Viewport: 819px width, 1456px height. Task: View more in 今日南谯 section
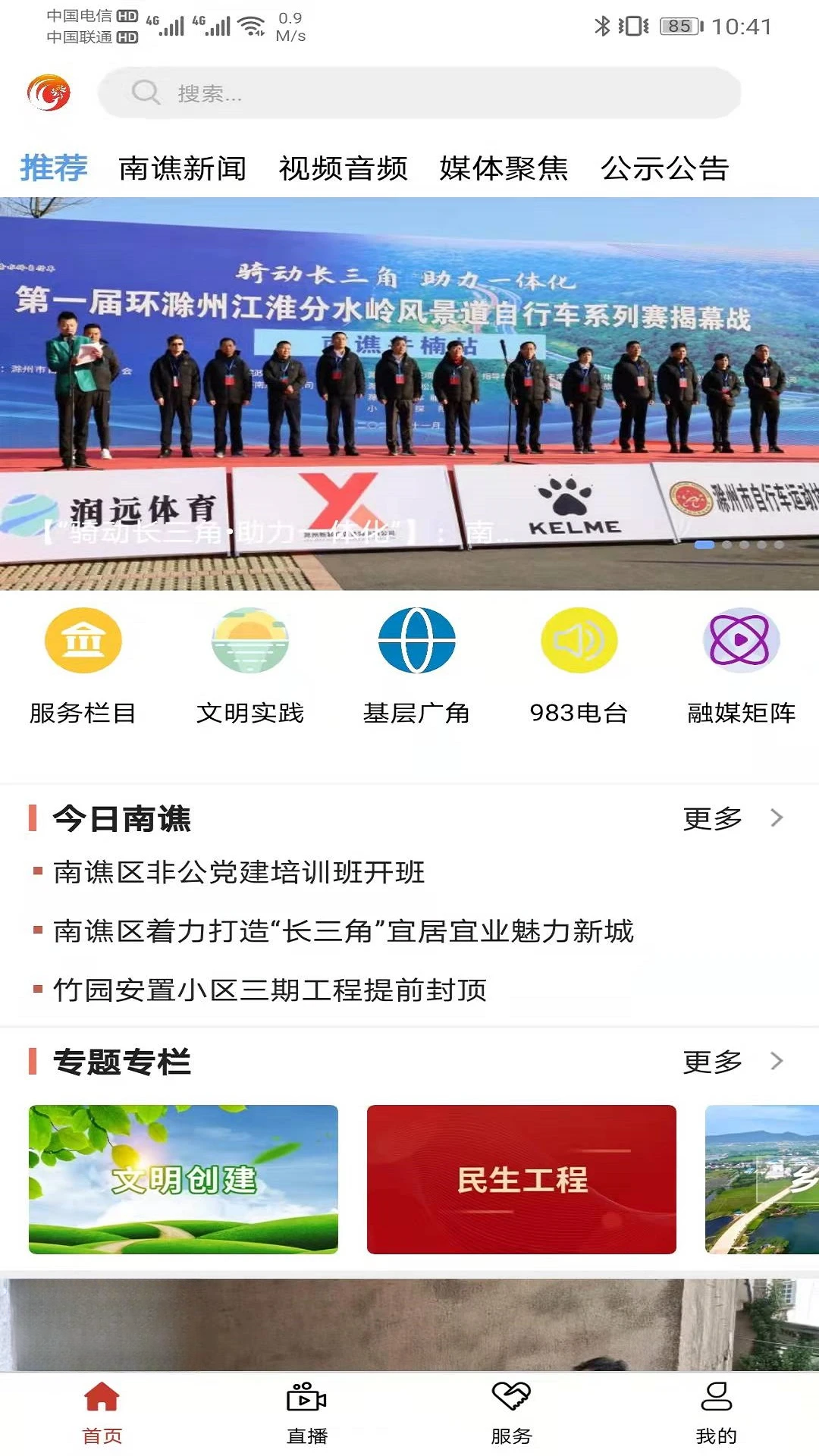point(733,818)
